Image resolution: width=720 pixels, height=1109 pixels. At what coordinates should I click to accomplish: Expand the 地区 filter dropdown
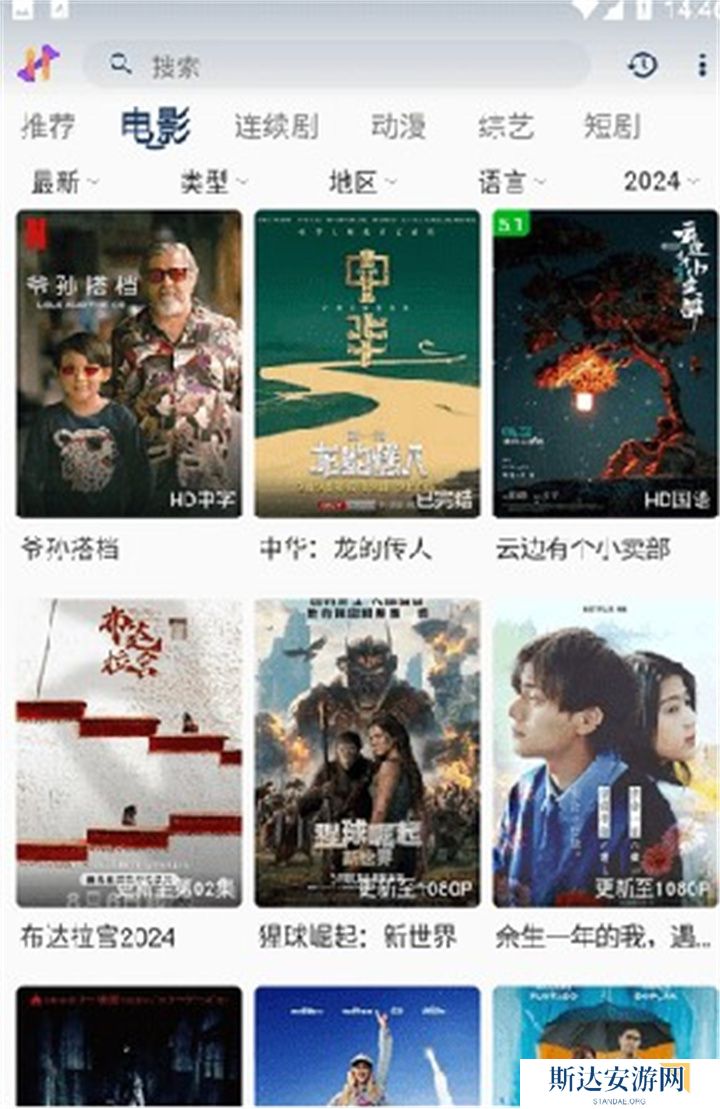tap(362, 182)
